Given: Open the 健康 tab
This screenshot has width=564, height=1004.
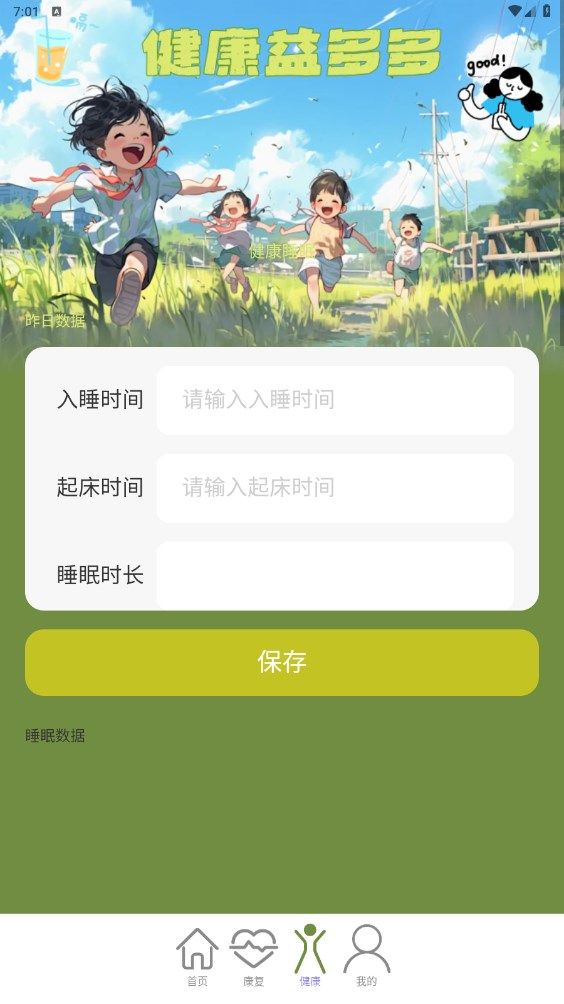Looking at the screenshot, I should pos(310,957).
